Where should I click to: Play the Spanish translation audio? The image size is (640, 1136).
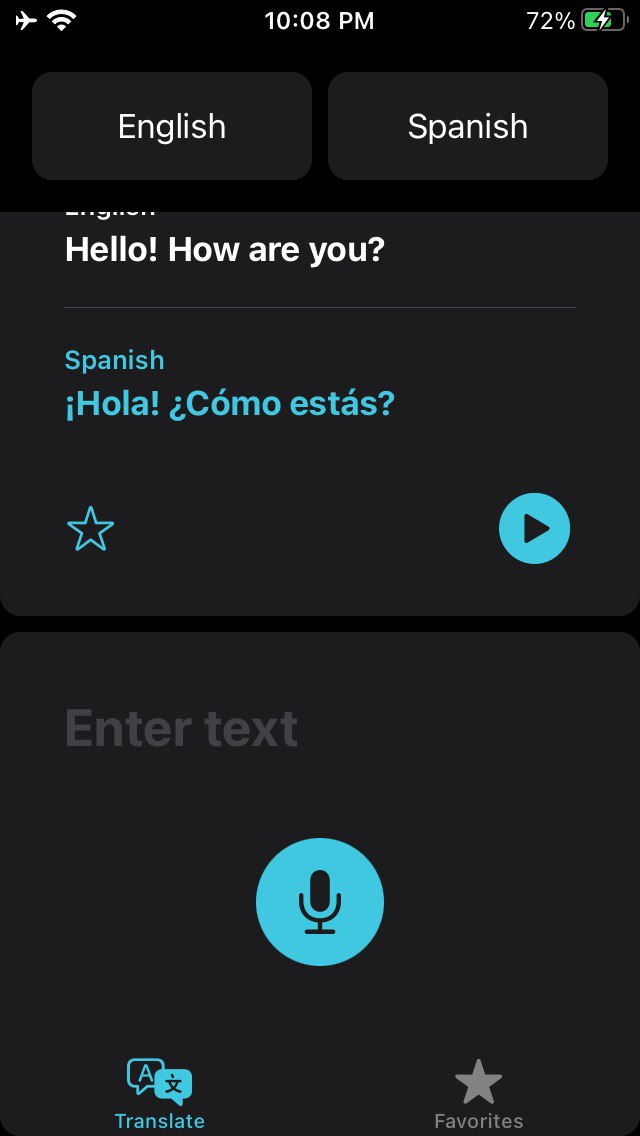click(535, 528)
